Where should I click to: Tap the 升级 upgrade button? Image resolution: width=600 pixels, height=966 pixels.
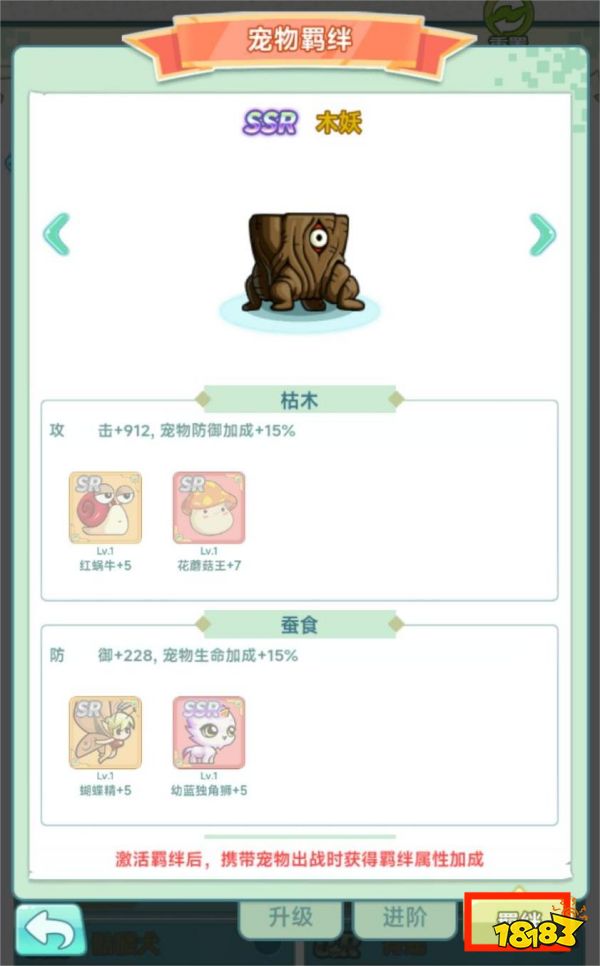click(289, 919)
